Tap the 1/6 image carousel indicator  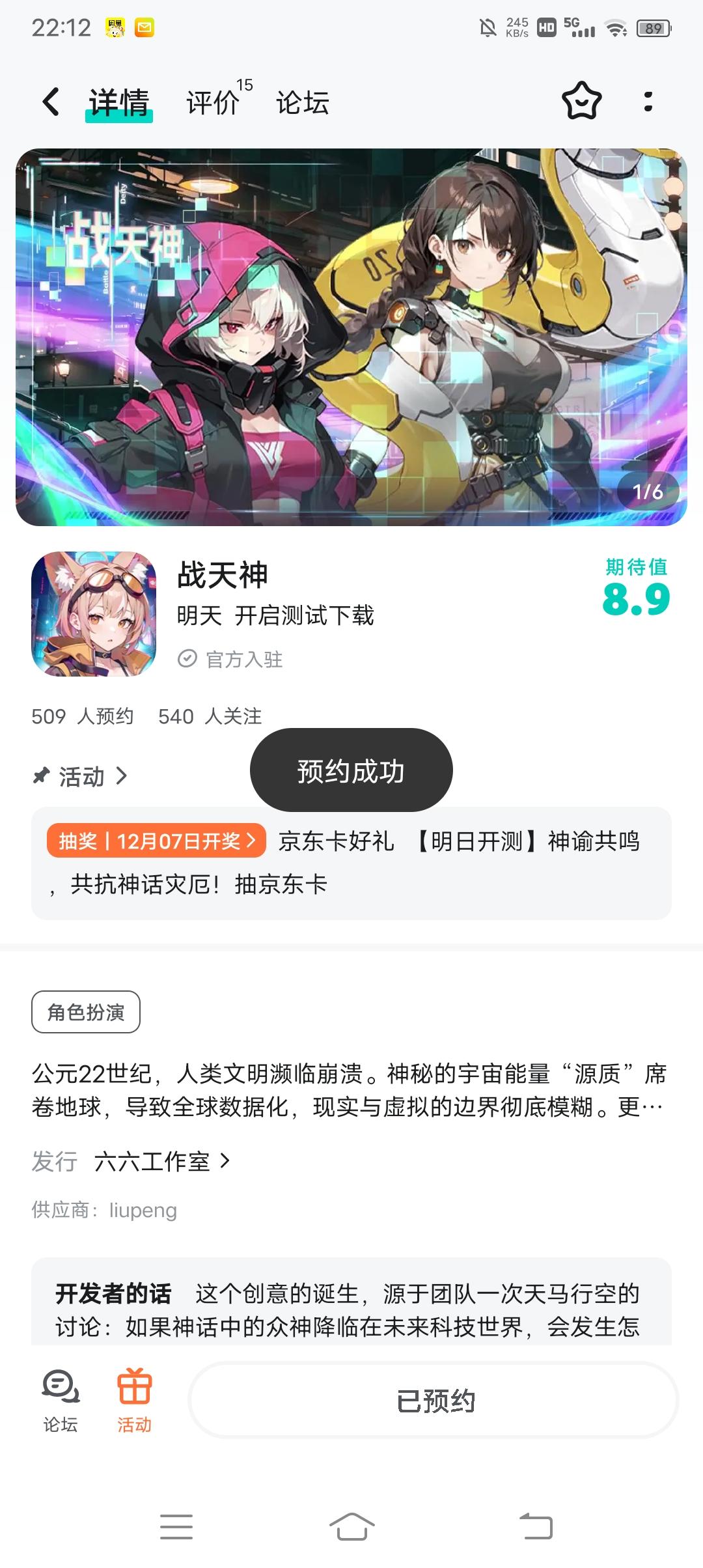coord(648,492)
